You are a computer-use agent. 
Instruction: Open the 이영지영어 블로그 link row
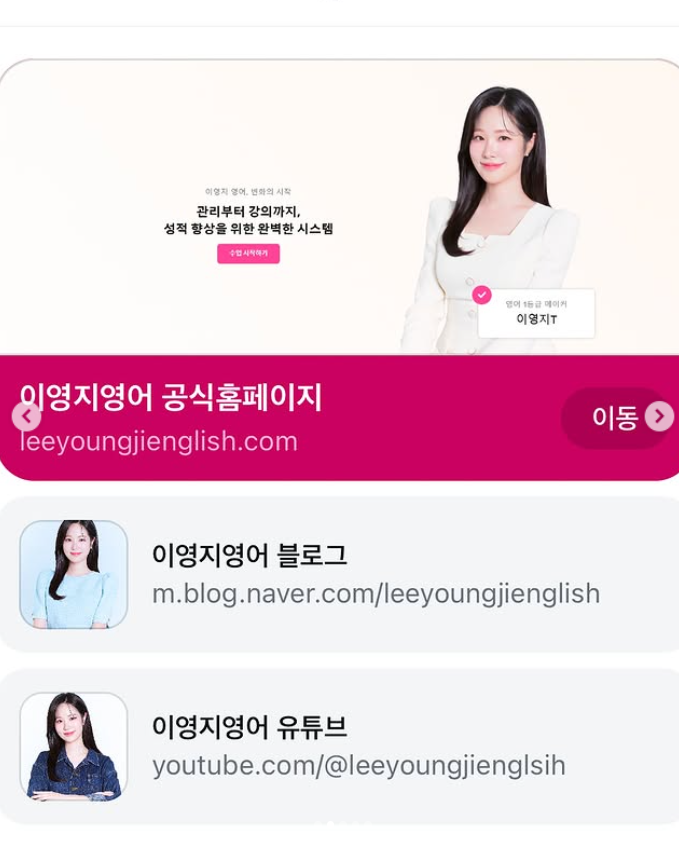[x=375, y=574]
